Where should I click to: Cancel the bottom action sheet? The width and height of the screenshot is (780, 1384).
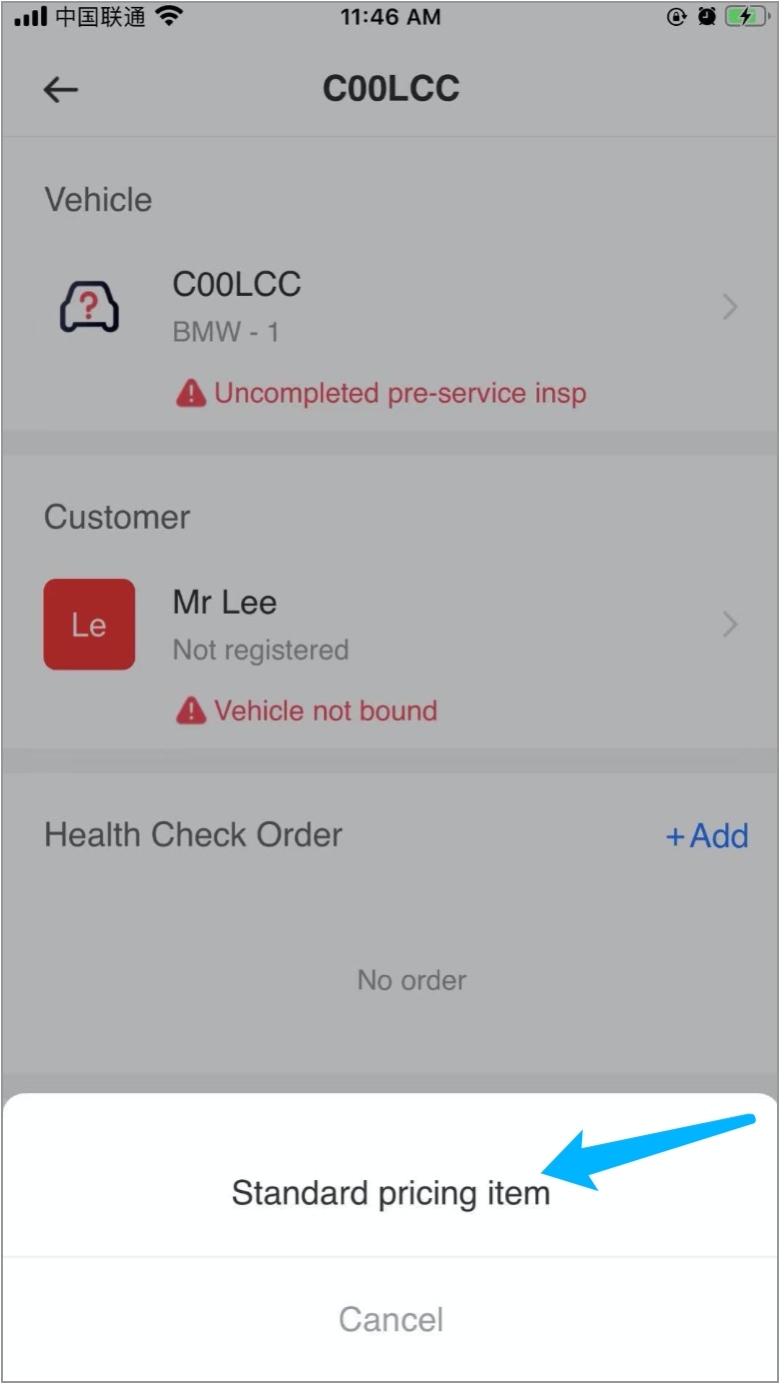click(x=390, y=1319)
